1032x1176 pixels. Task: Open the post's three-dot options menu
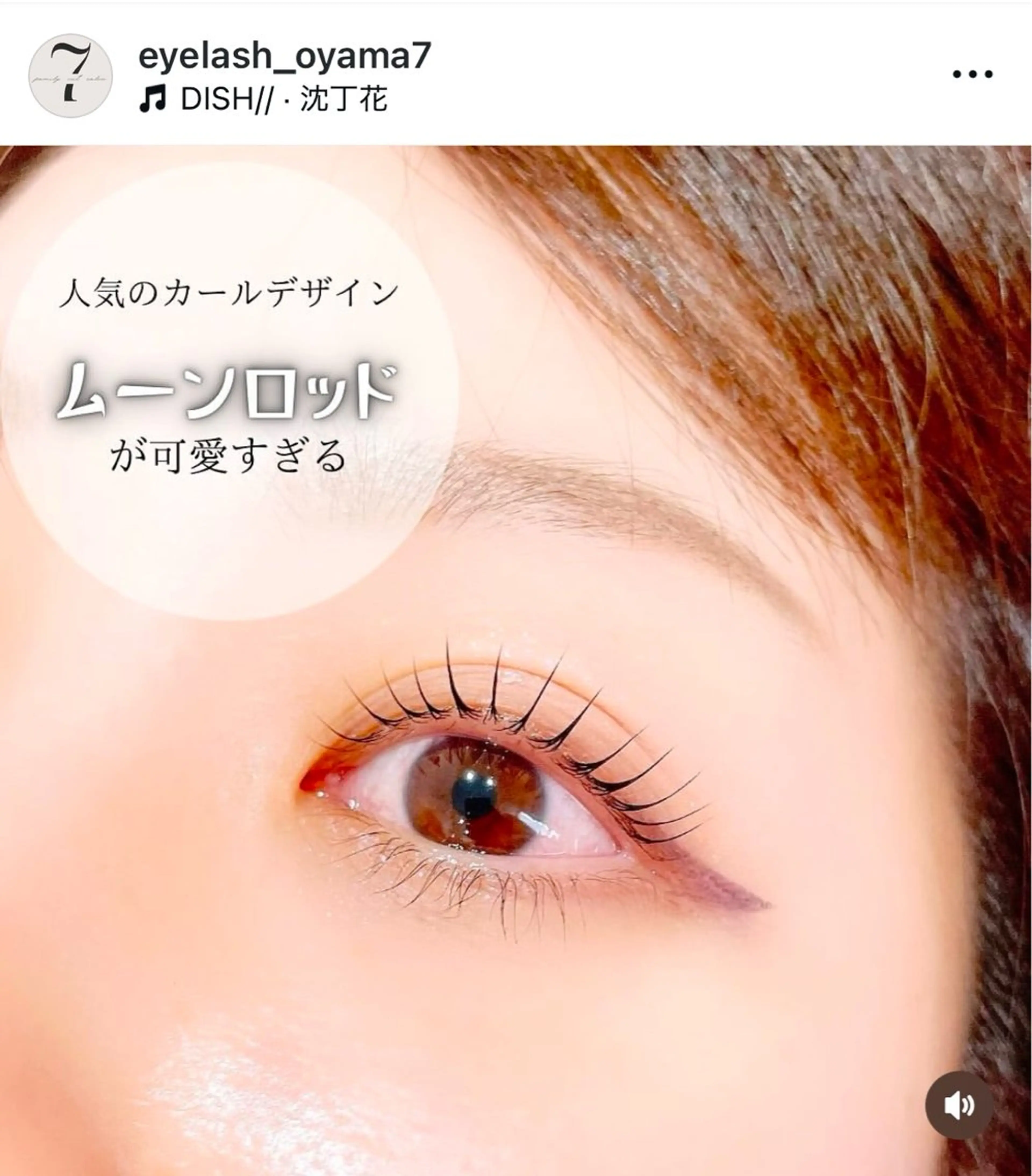click(972, 74)
